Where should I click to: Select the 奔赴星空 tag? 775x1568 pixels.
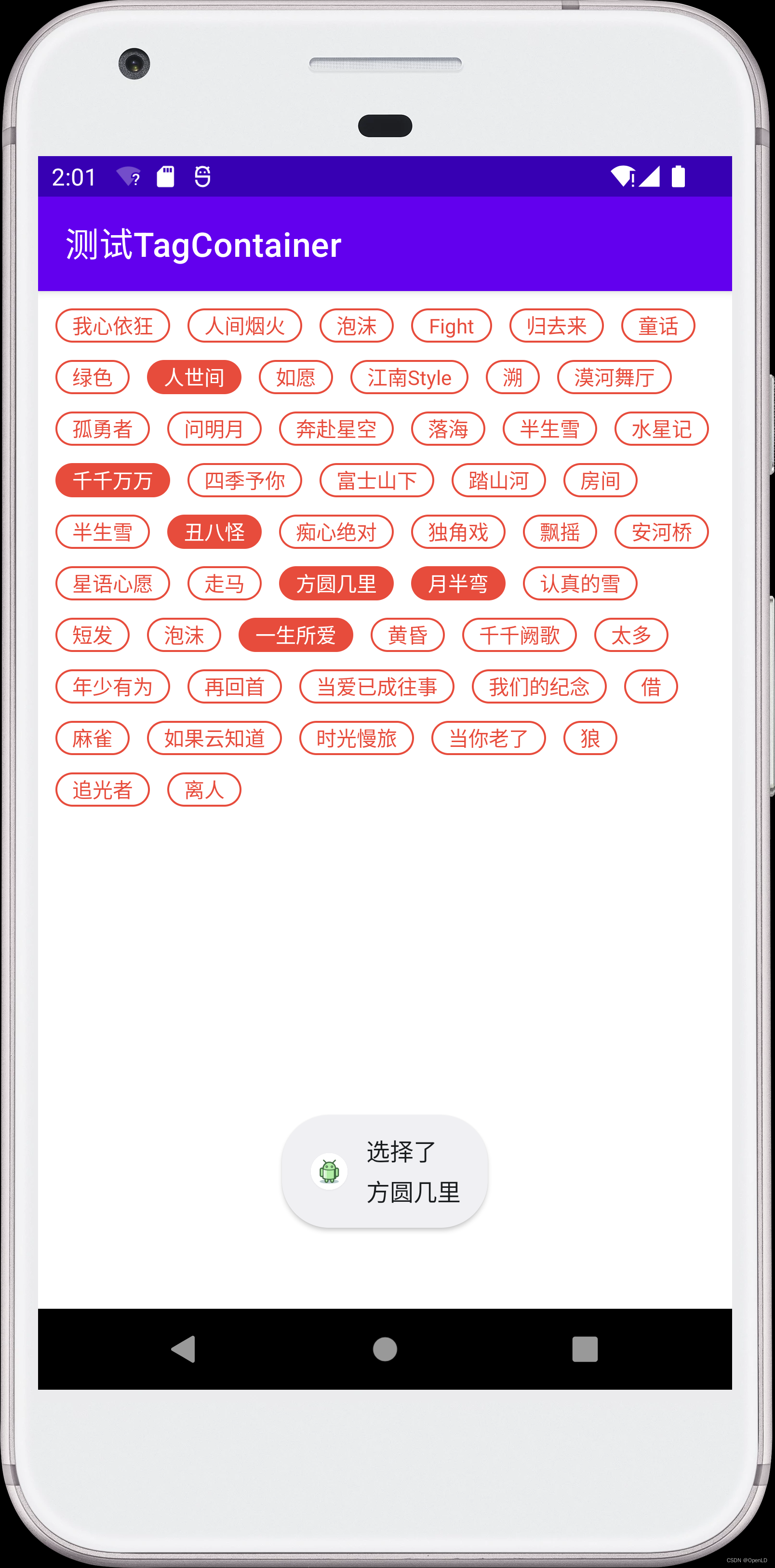click(336, 429)
